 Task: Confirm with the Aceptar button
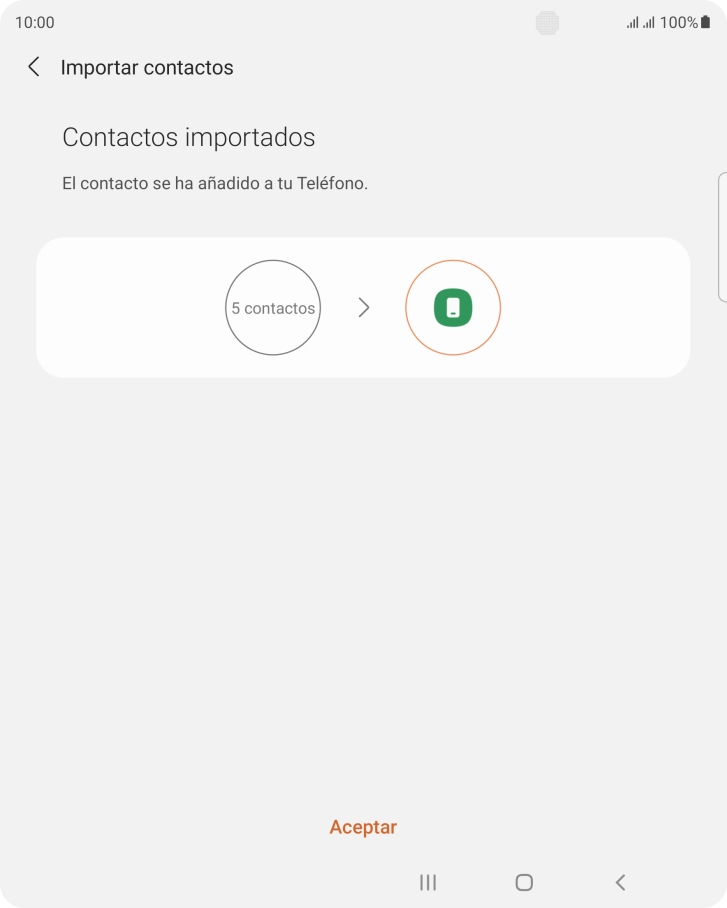click(363, 827)
